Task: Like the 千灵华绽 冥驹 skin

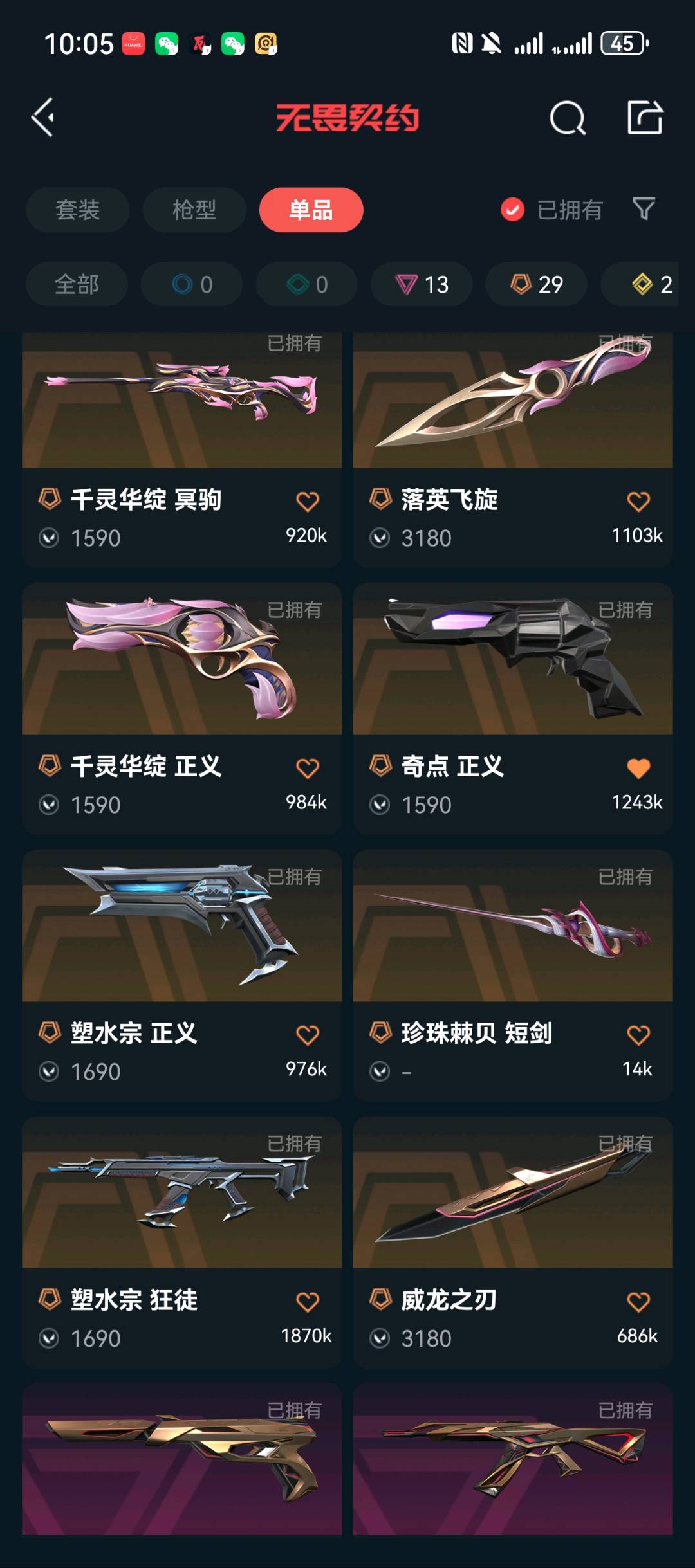Action: [x=307, y=502]
